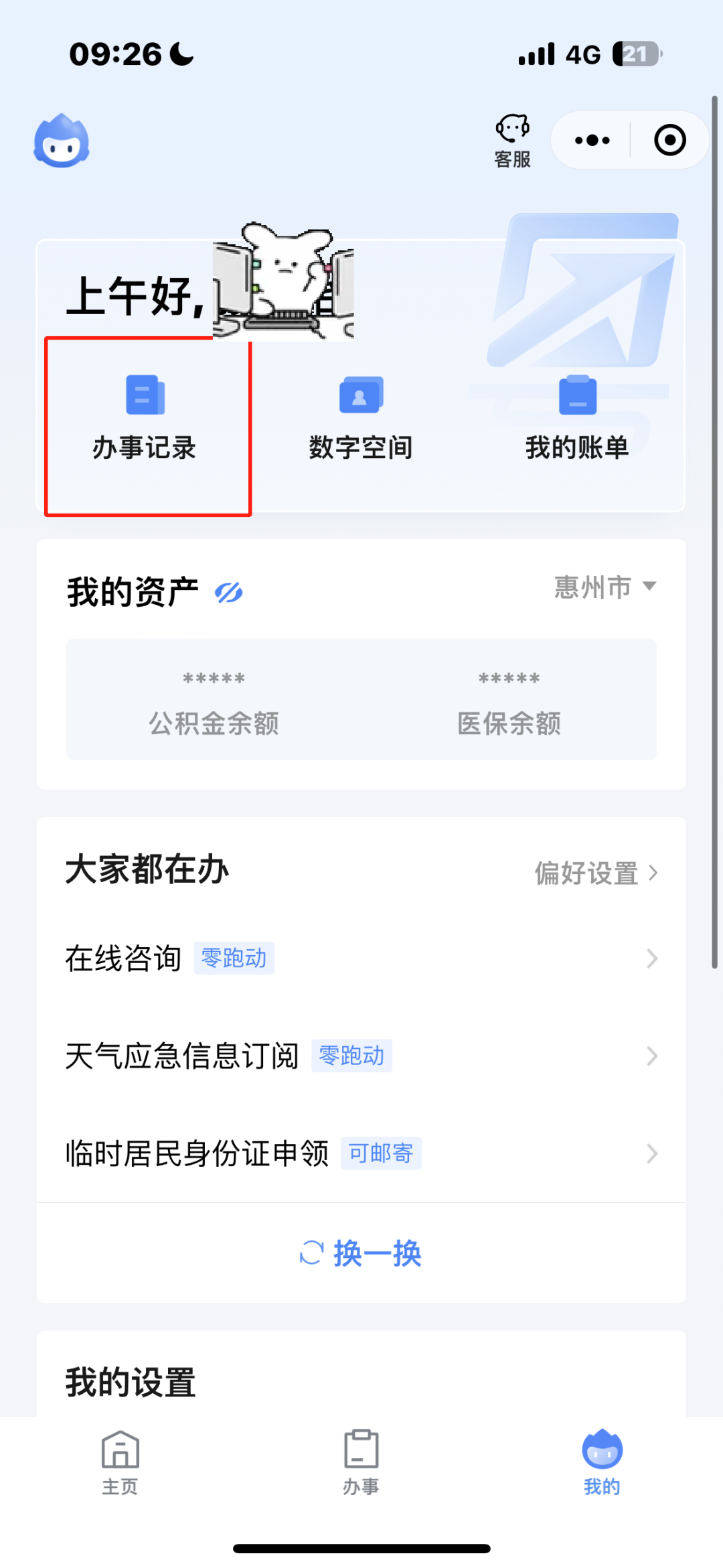Switch to the 主页 tab
Screen dimensions: 723x1568
coord(120,1463)
